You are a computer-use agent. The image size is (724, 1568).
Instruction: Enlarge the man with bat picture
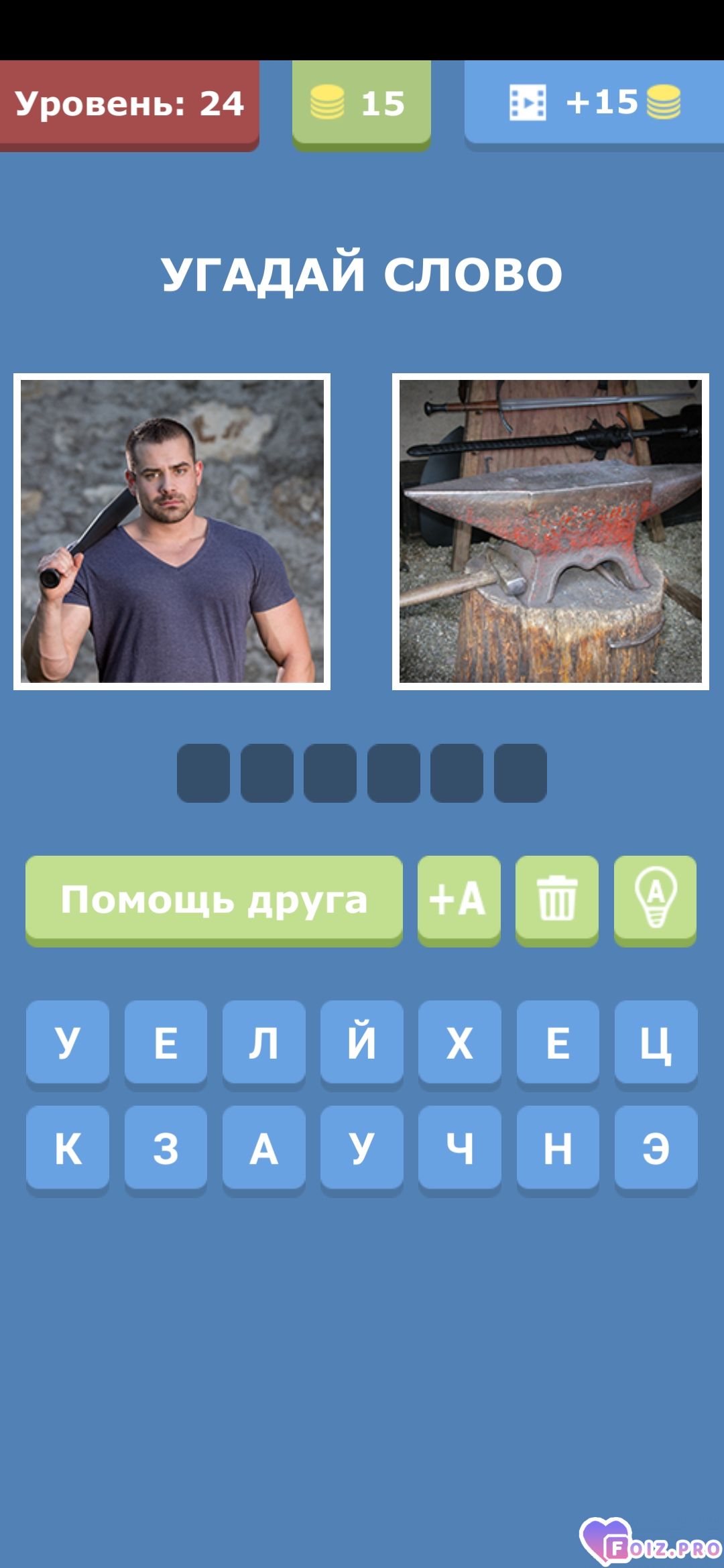pos(172,531)
